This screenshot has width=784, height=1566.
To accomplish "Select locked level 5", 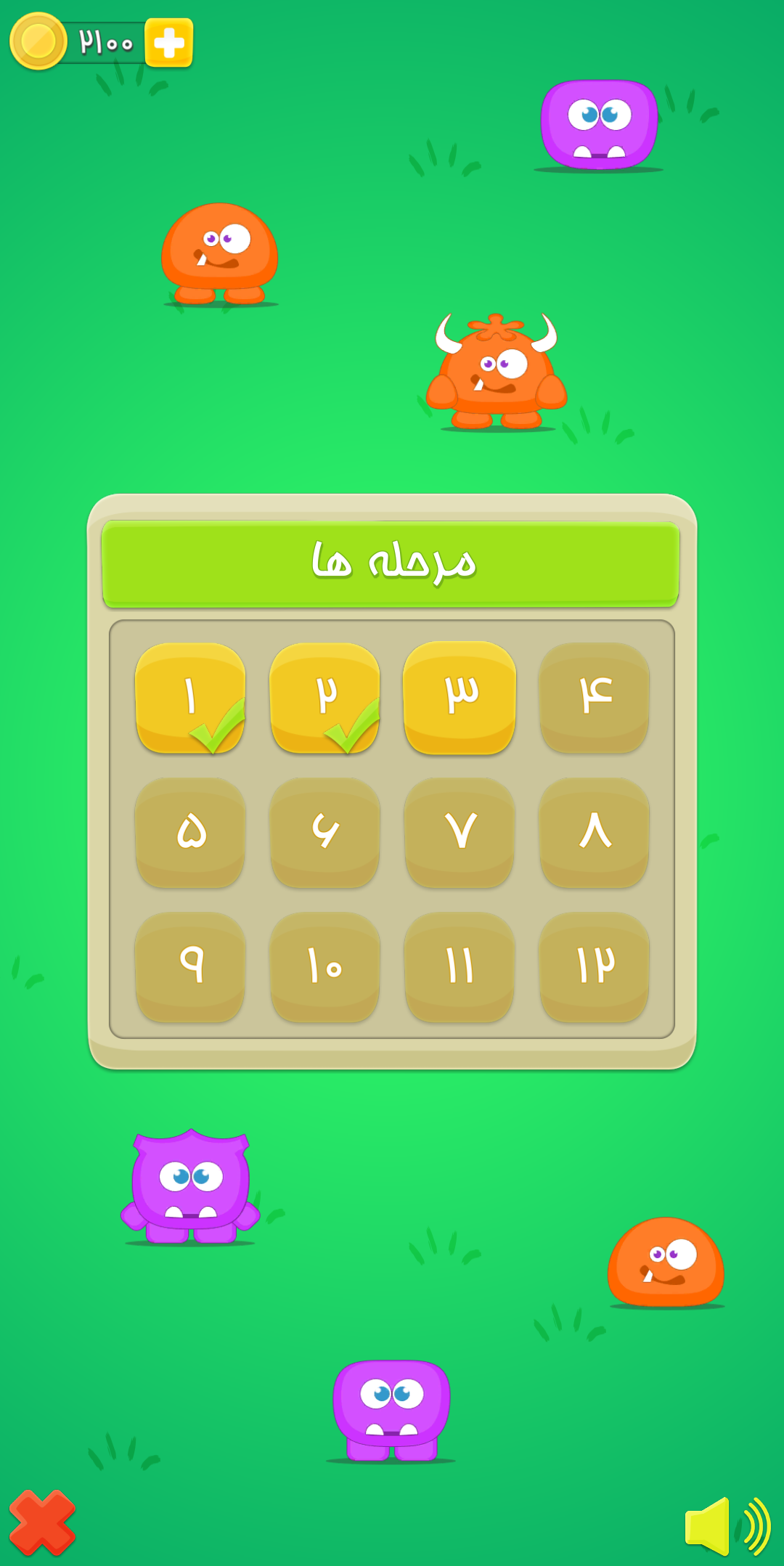I will (190, 833).
